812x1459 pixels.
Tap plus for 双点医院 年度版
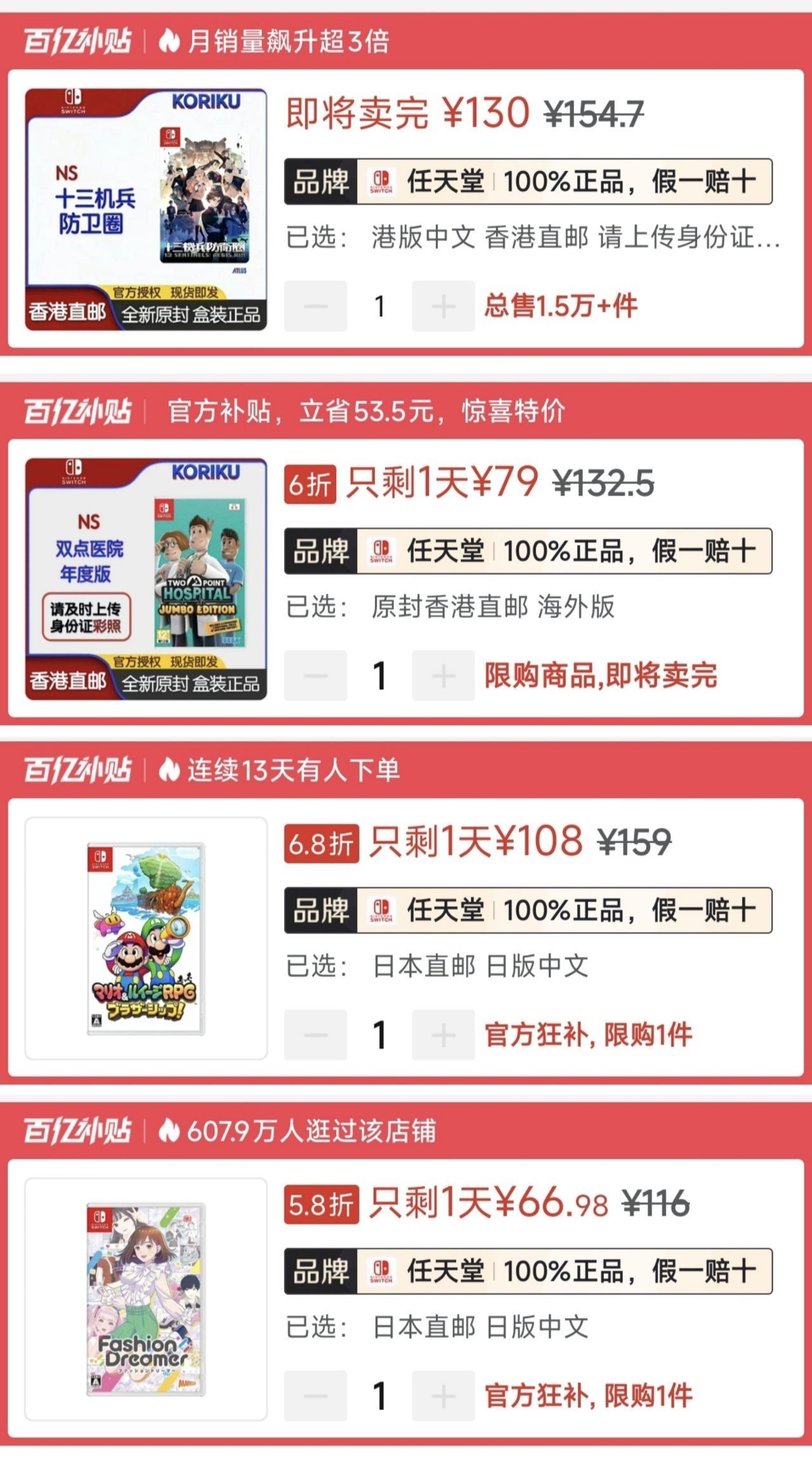point(443,675)
